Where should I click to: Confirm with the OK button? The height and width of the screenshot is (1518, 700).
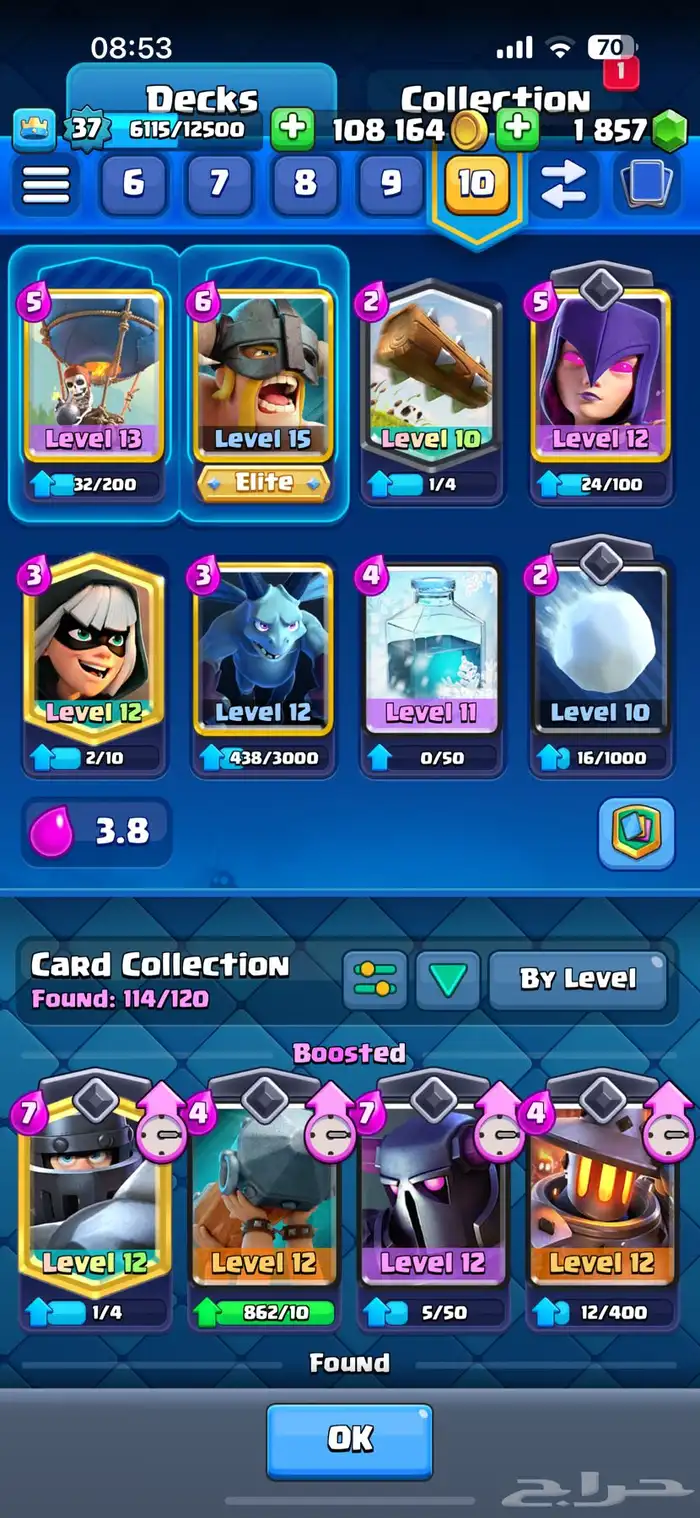tap(349, 1439)
